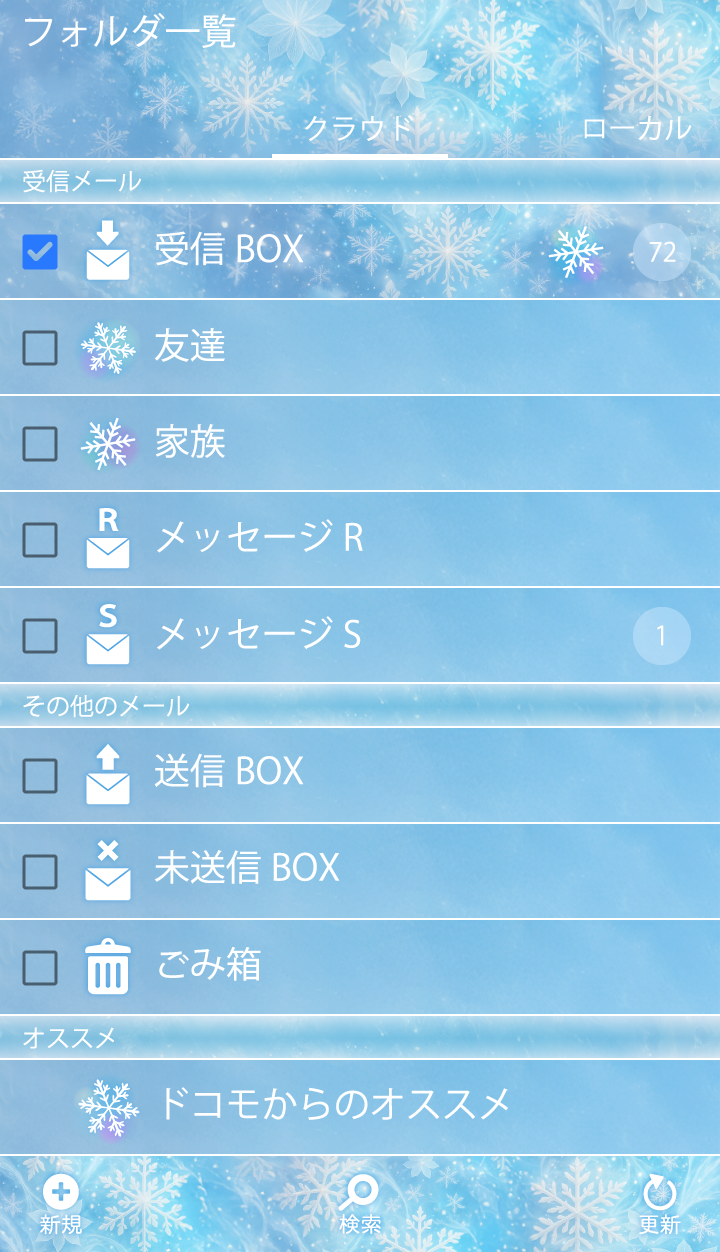This screenshot has width=720, height=1252.
Task: Uncheck the 受信BOX checkbox
Action: [40, 252]
